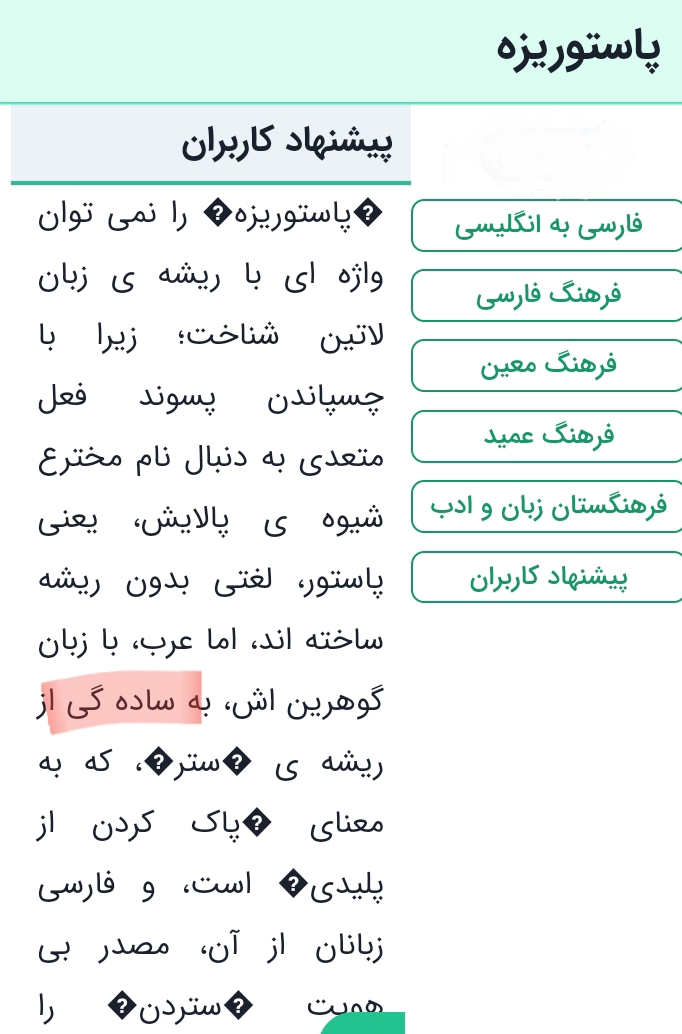Open the فرهنگ عمید dictionary section
Viewport: 682px width, 1034px height.
click(x=548, y=436)
